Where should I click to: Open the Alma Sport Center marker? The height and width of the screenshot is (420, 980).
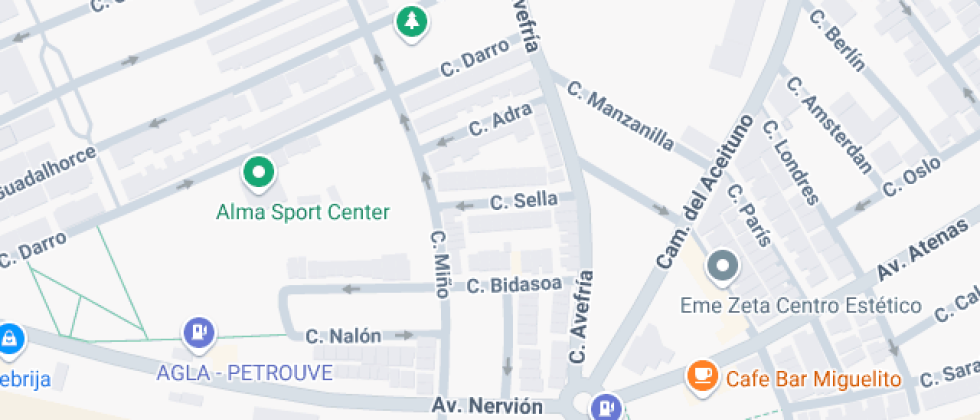point(260,173)
